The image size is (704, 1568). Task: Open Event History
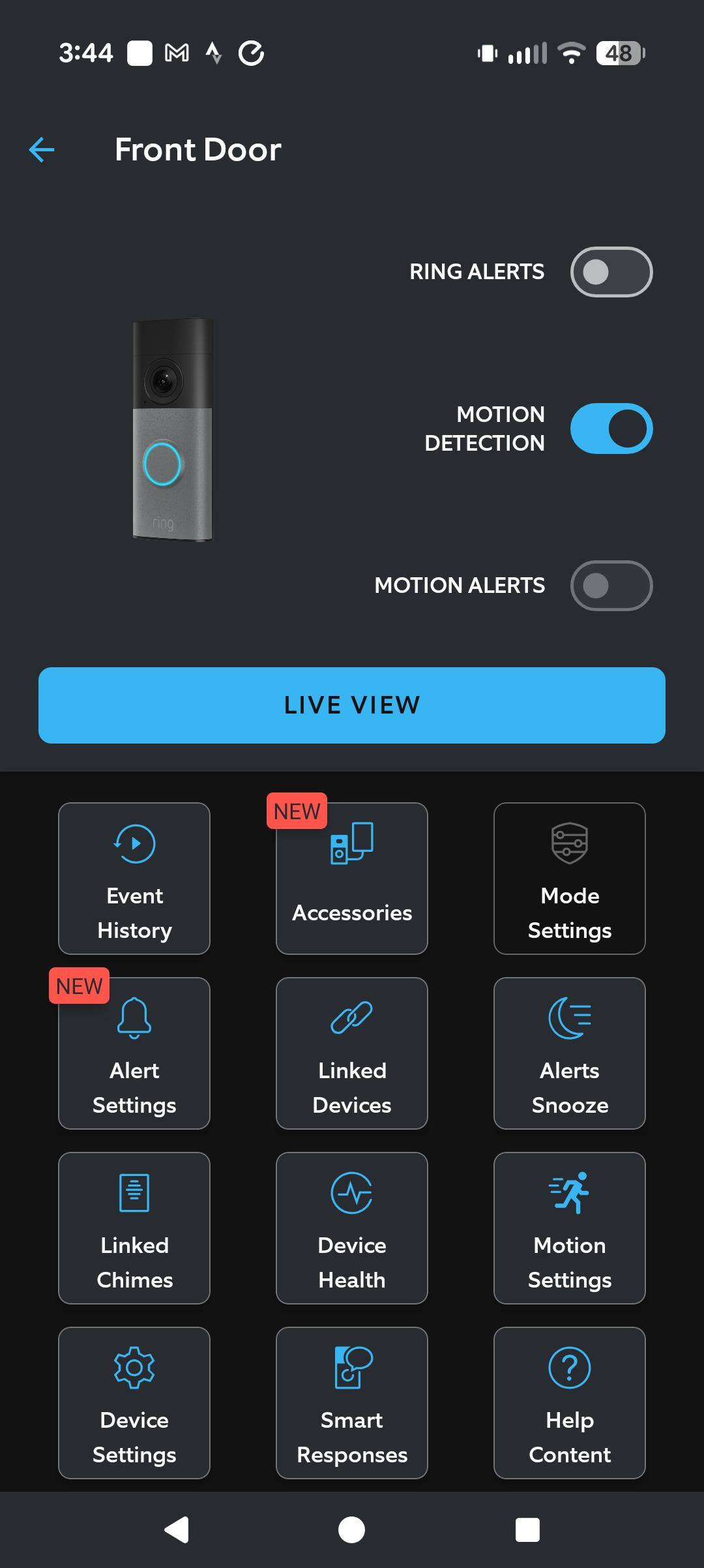click(134, 879)
